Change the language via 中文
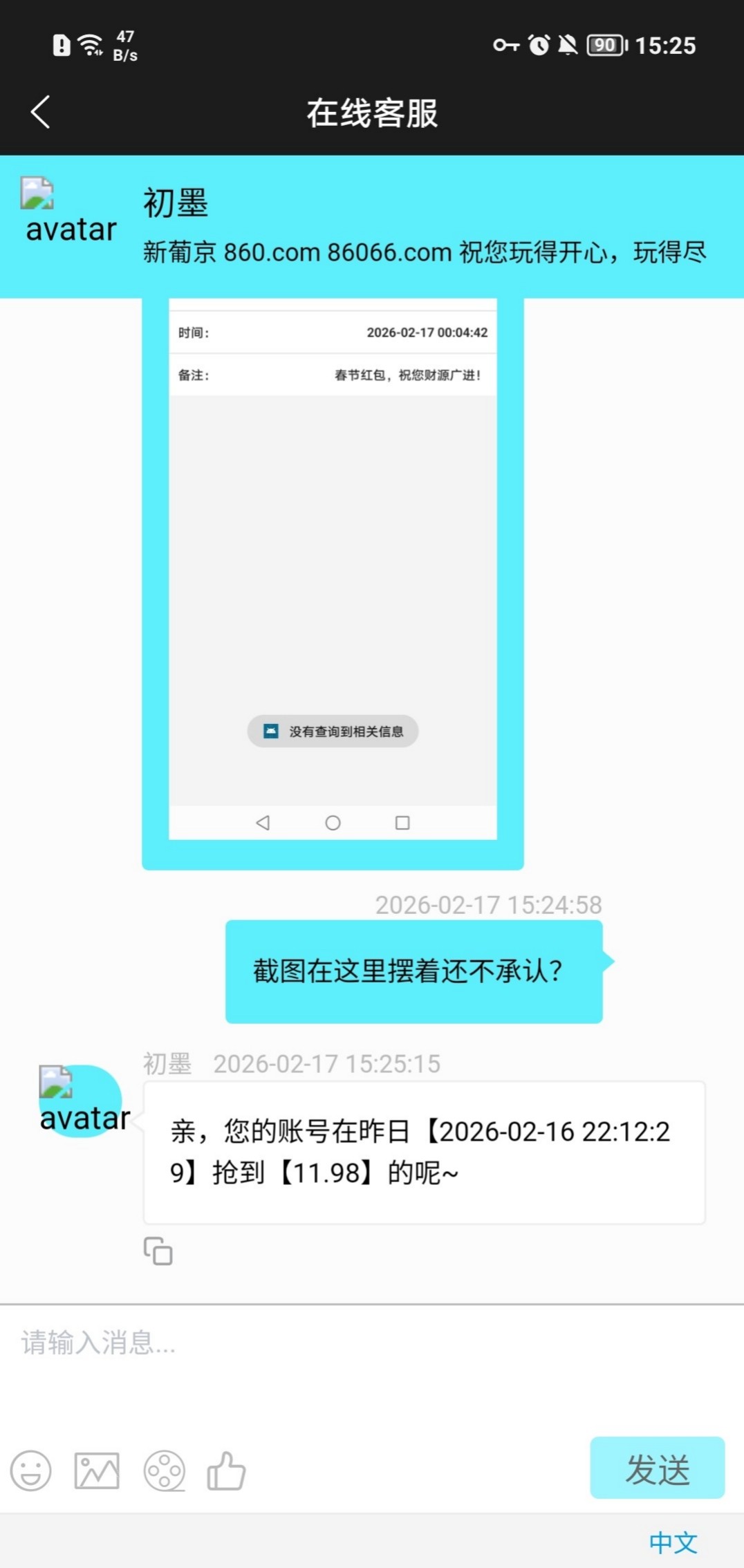 pyautogui.click(x=672, y=1542)
